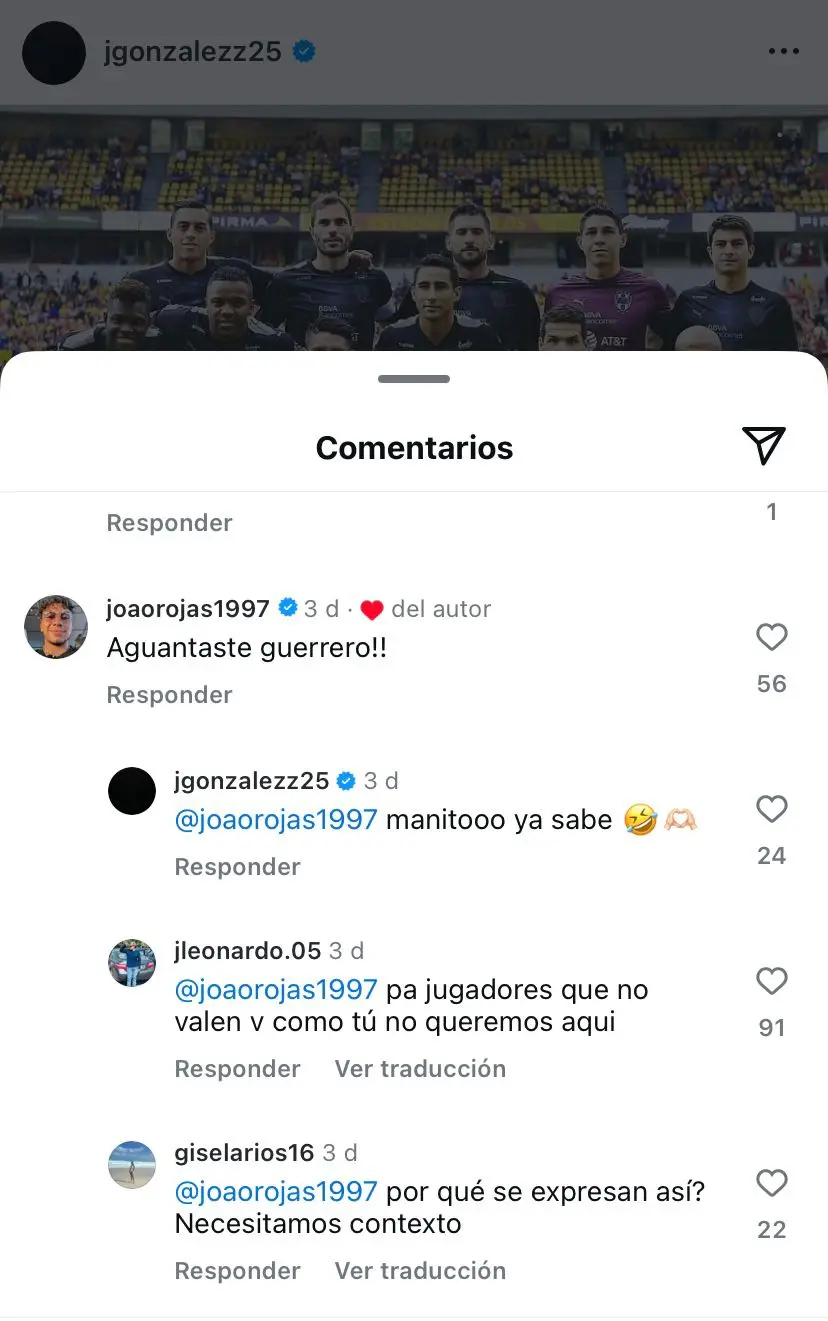Open jleonardo.05's profile avatar

pos(132,963)
